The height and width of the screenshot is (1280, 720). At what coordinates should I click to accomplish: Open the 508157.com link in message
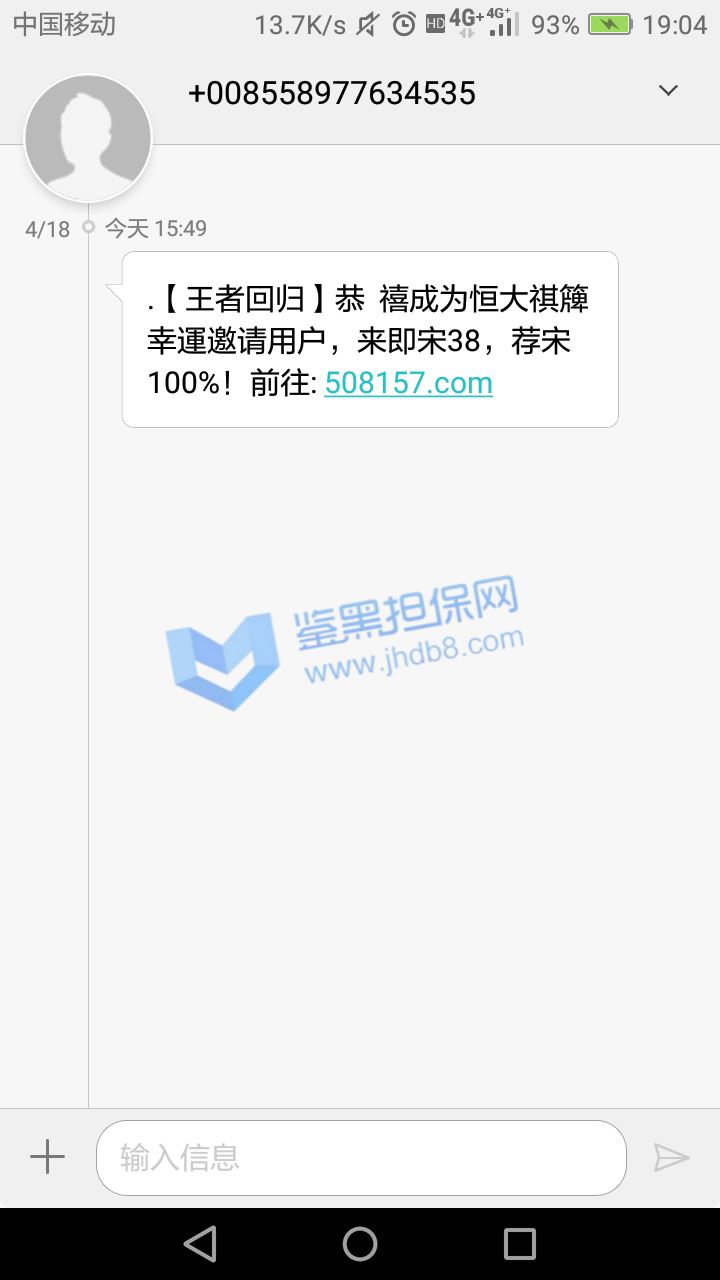[x=408, y=383]
